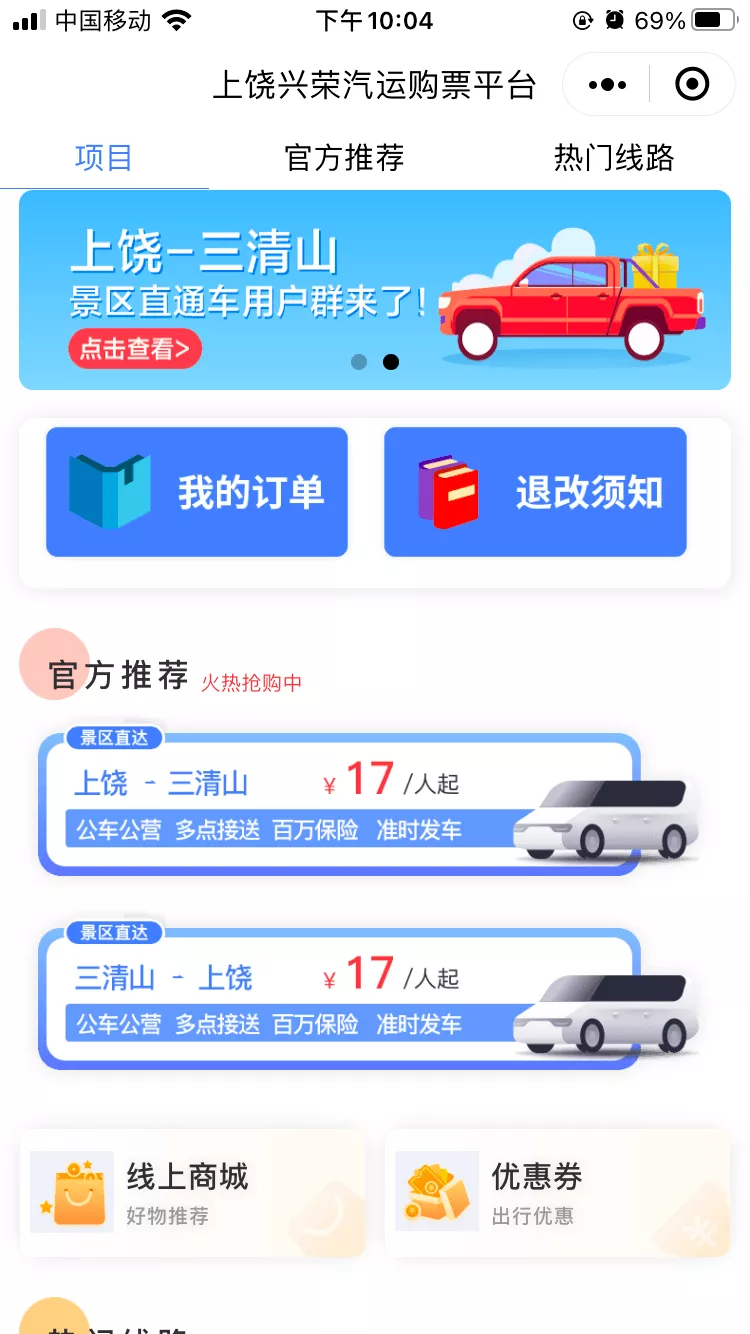View 退改须知
This screenshot has height=1334, width=750.
pos(535,492)
